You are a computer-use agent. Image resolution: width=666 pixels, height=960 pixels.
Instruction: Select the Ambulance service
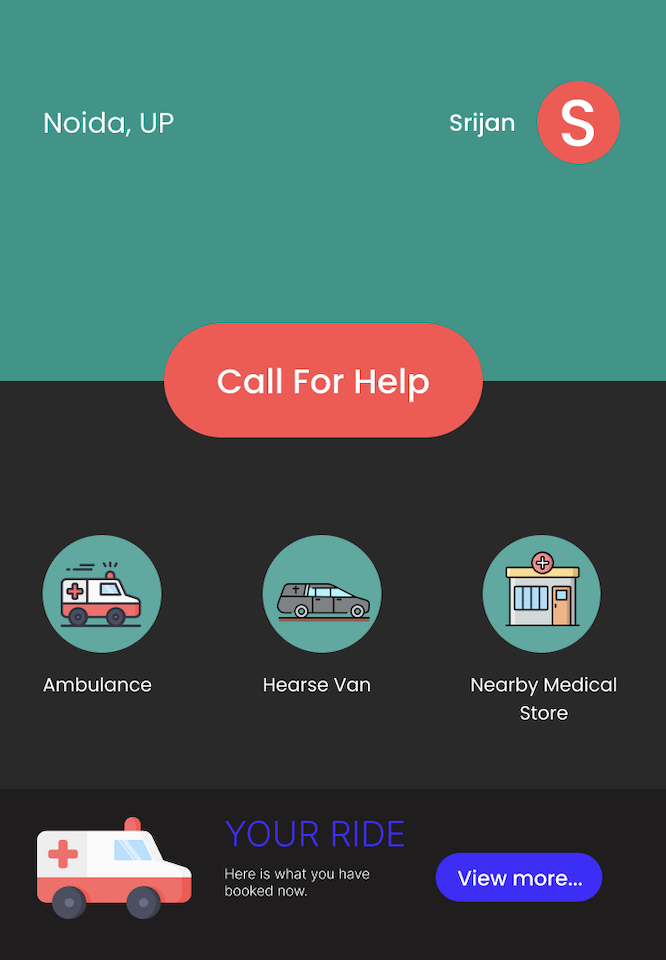101,595
